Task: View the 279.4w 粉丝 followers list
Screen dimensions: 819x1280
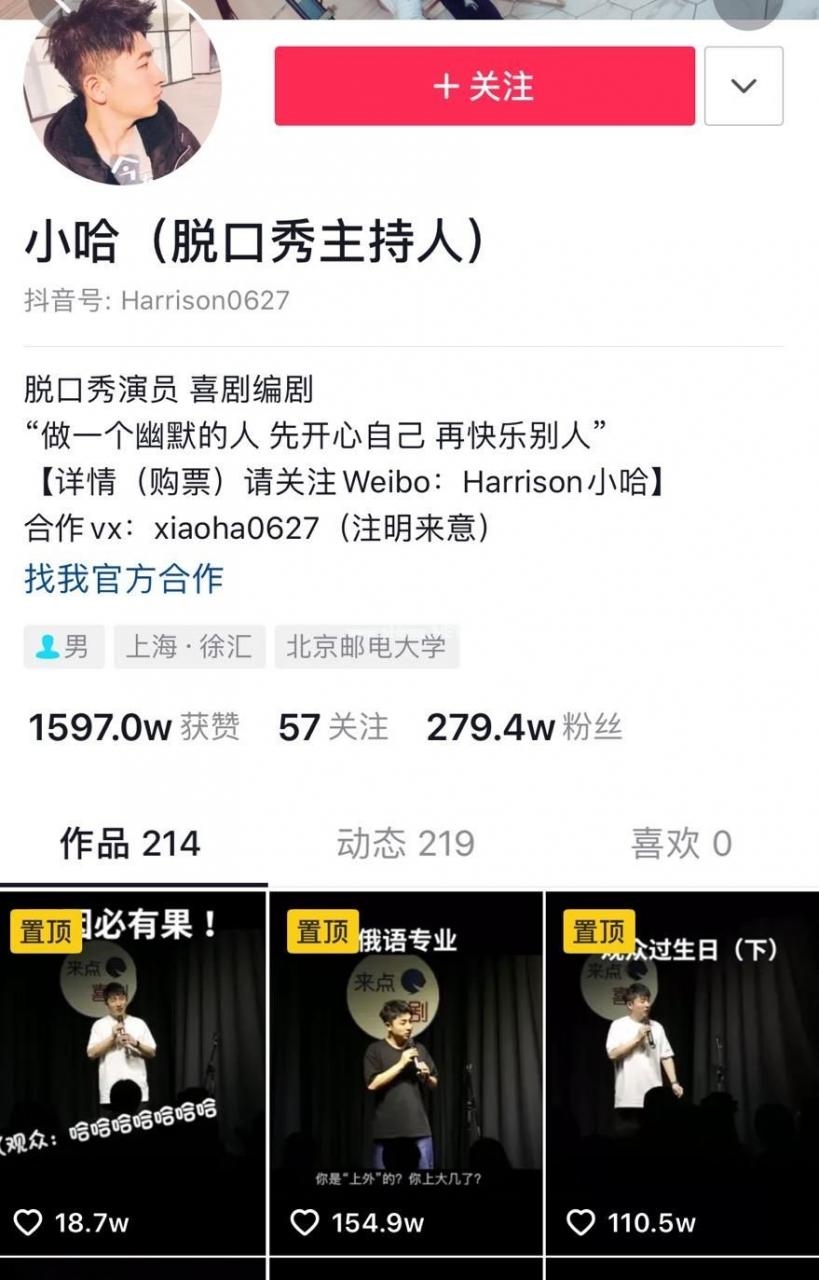Action: click(524, 727)
